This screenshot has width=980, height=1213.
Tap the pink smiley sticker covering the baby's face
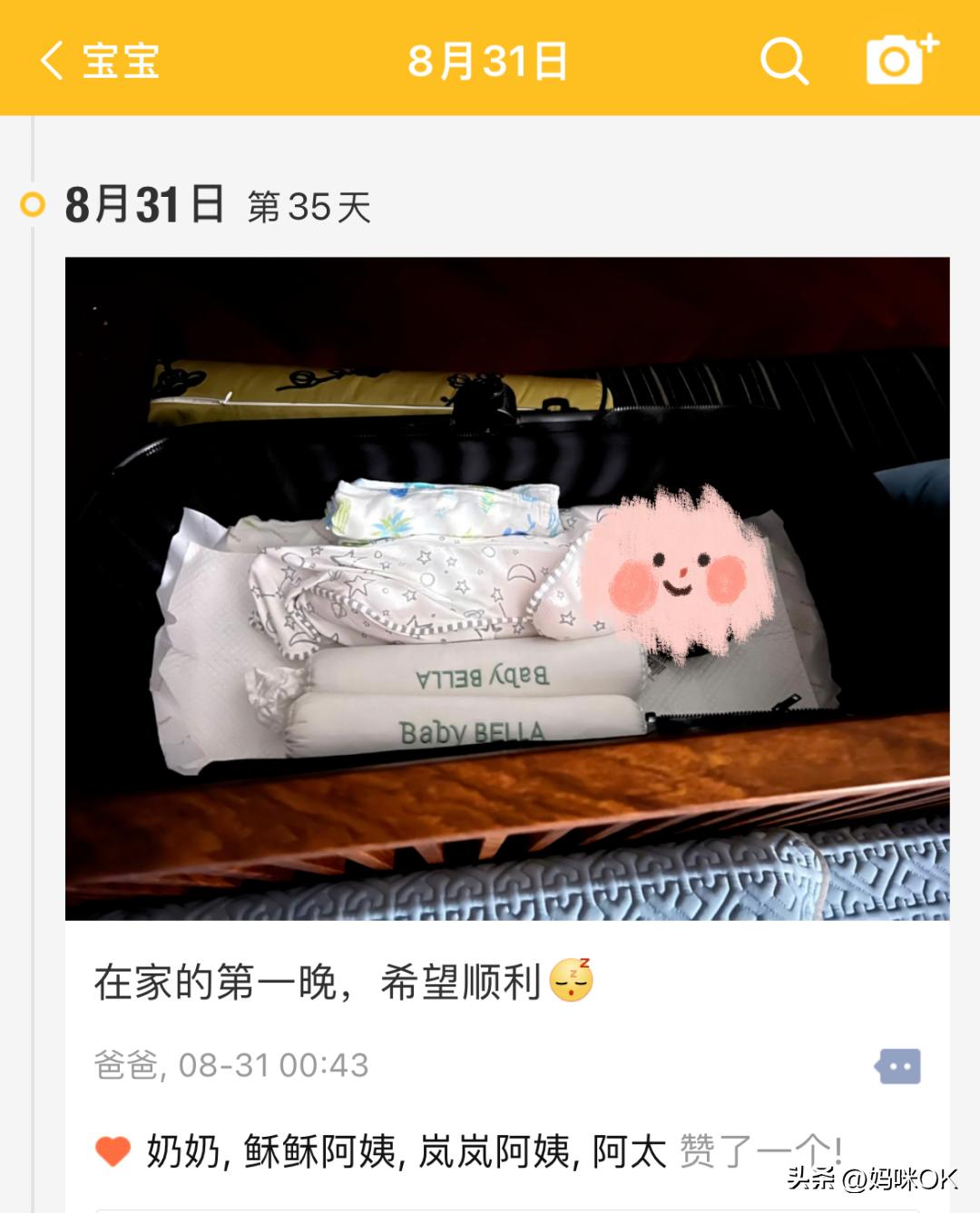click(x=676, y=567)
